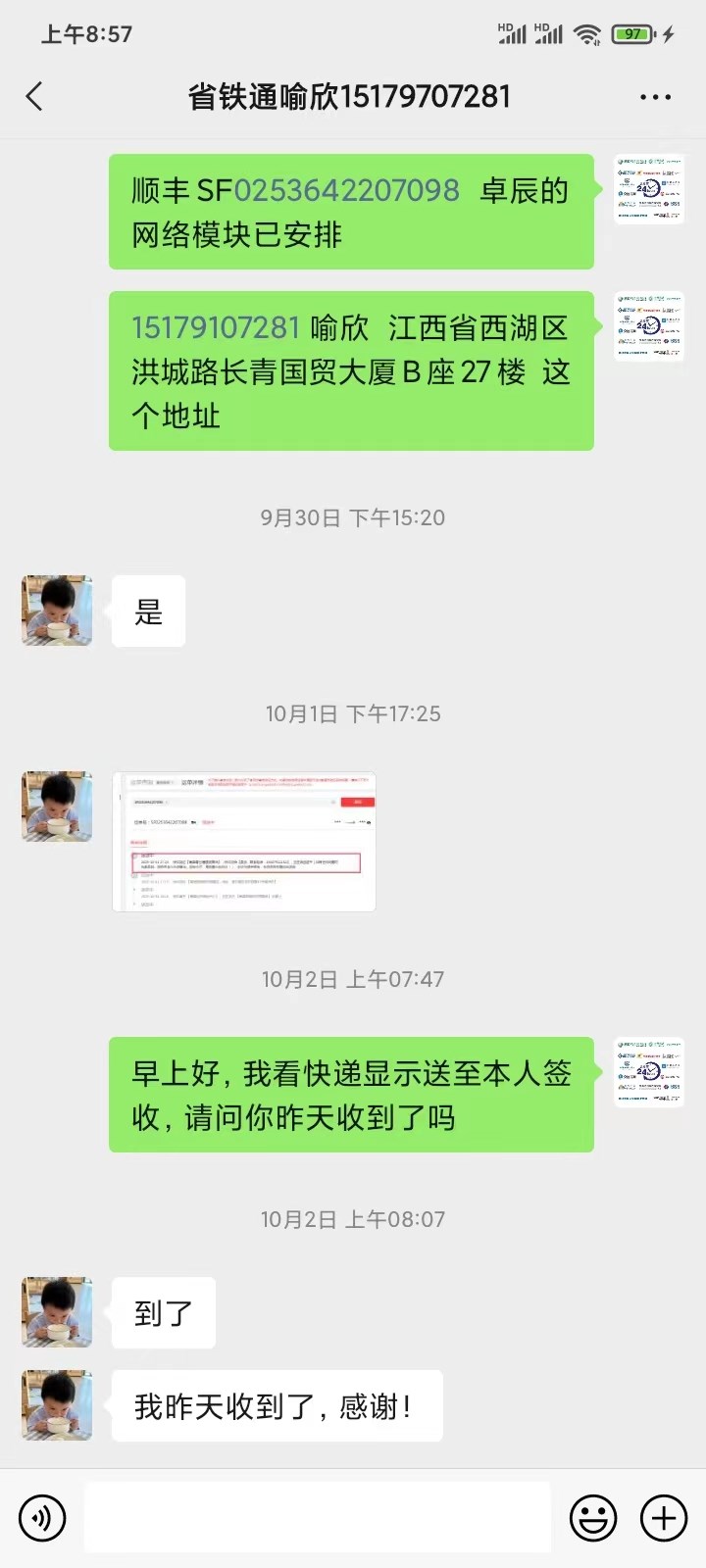Open the plus attachments menu
Image resolution: width=706 pixels, height=1568 pixels.
pos(664,1518)
